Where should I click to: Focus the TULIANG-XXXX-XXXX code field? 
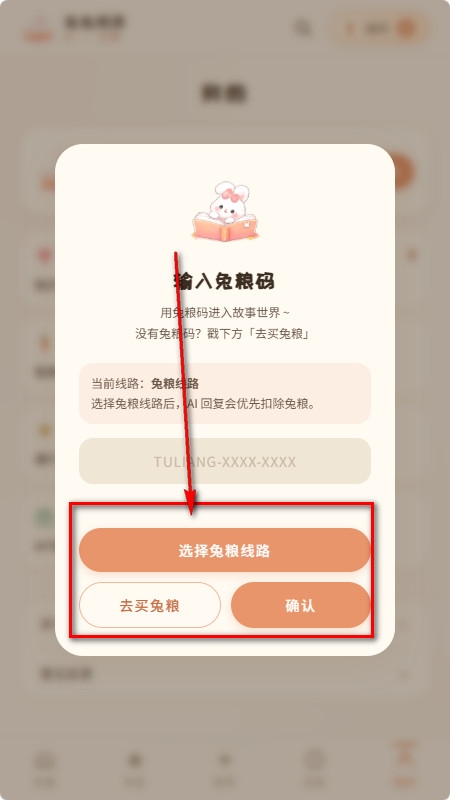(x=224, y=461)
